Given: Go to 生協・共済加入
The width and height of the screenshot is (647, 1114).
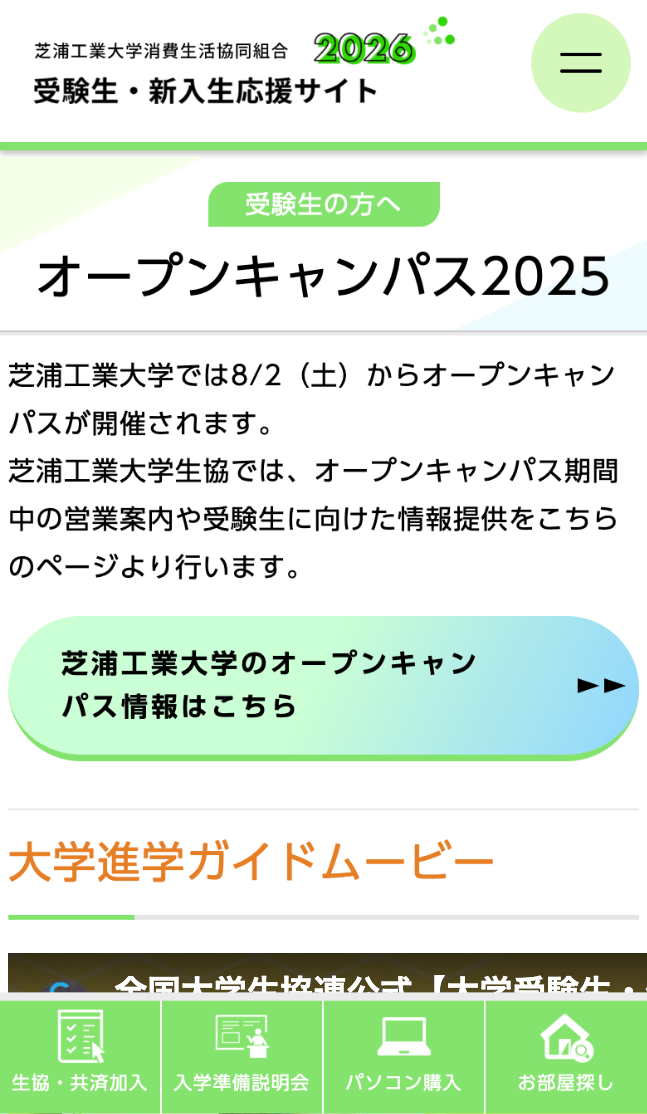Looking at the screenshot, I should (x=80, y=1056).
